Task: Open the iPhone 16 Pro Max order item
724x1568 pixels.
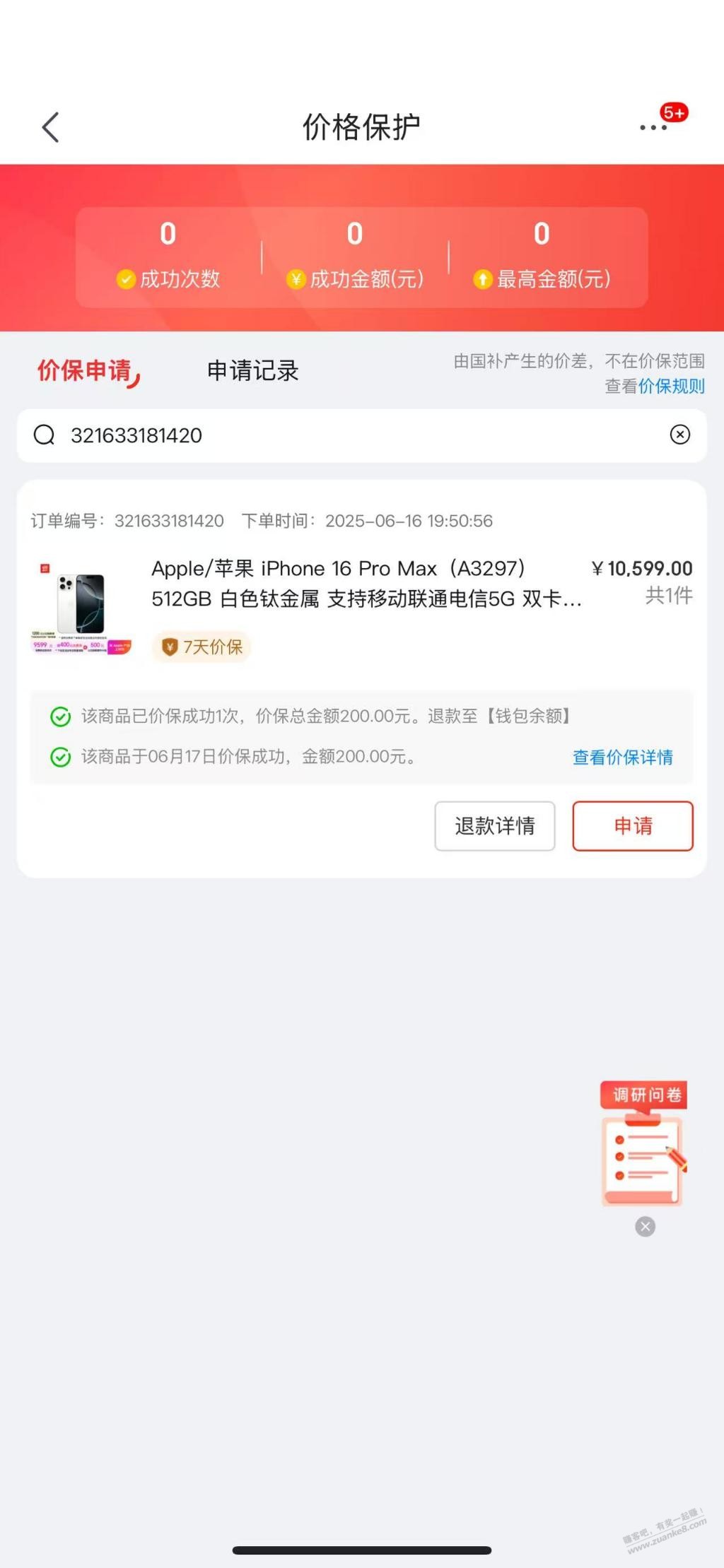Action: tap(366, 584)
